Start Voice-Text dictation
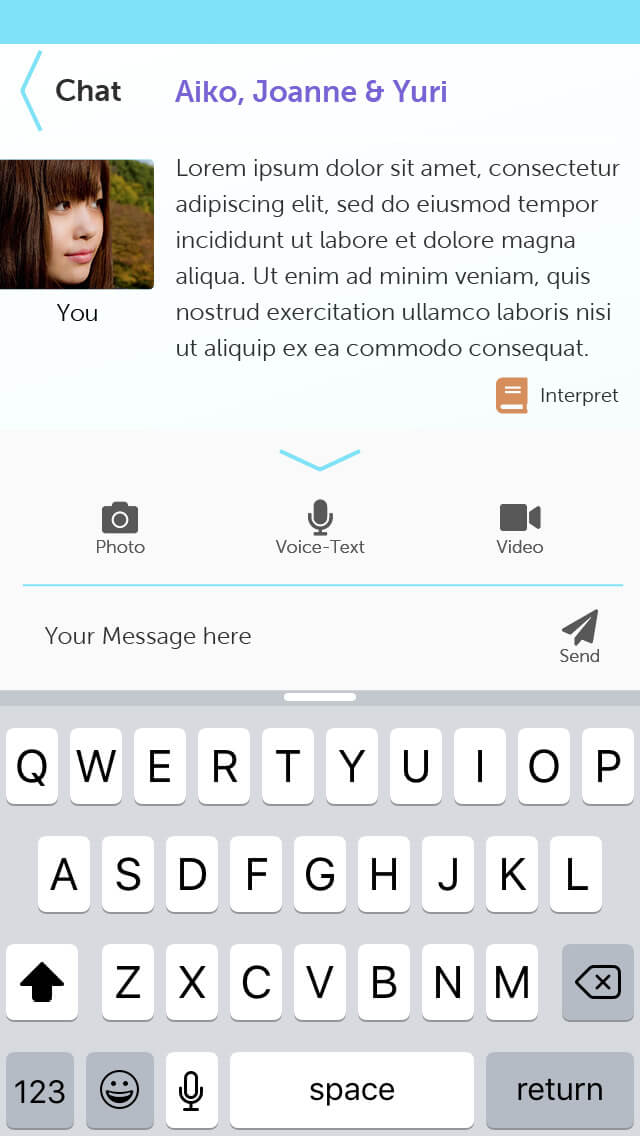 320,528
